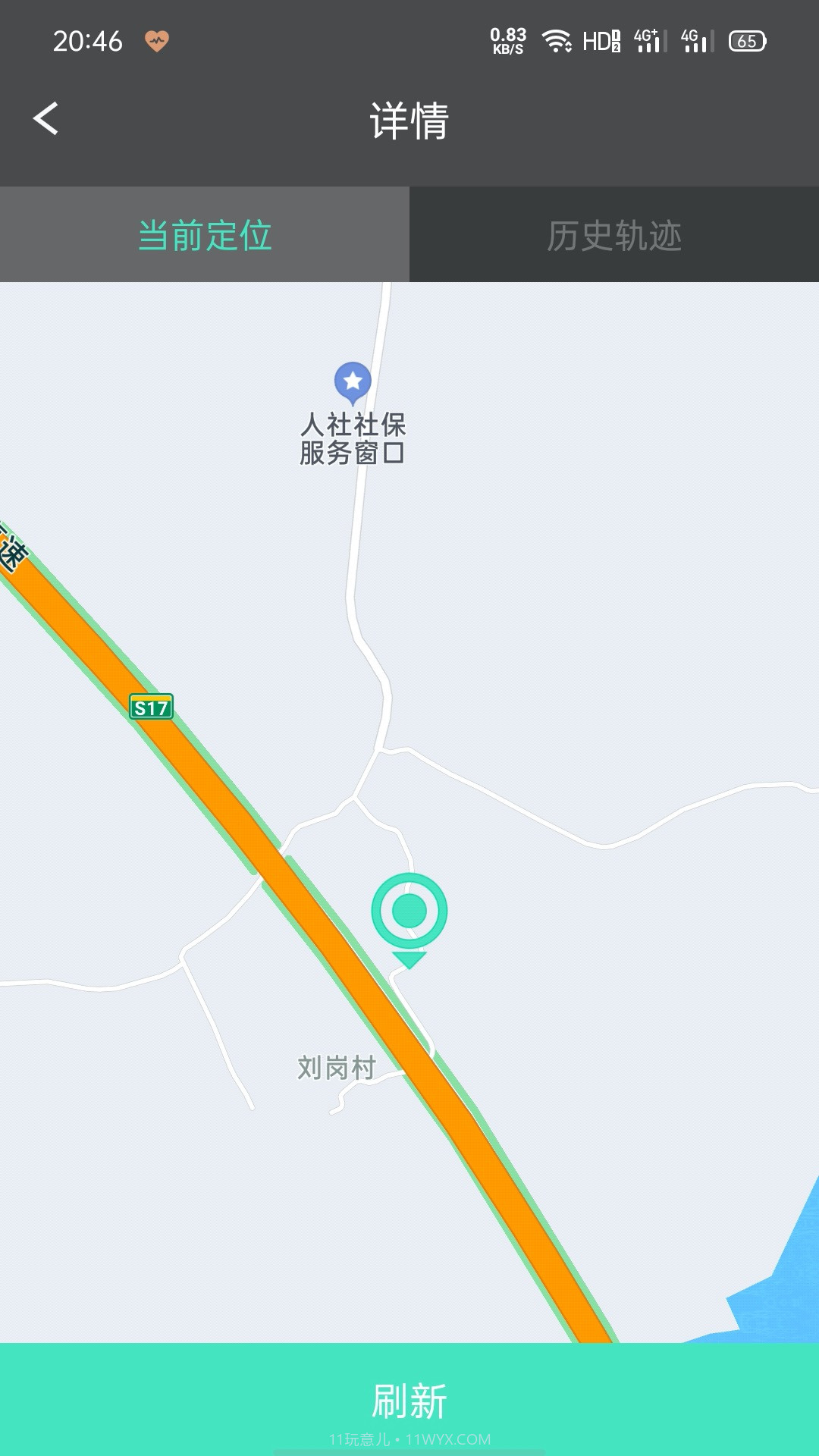Switch to the 历史轨迹 tab
This screenshot has height=1456, width=819.
click(x=618, y=235)
